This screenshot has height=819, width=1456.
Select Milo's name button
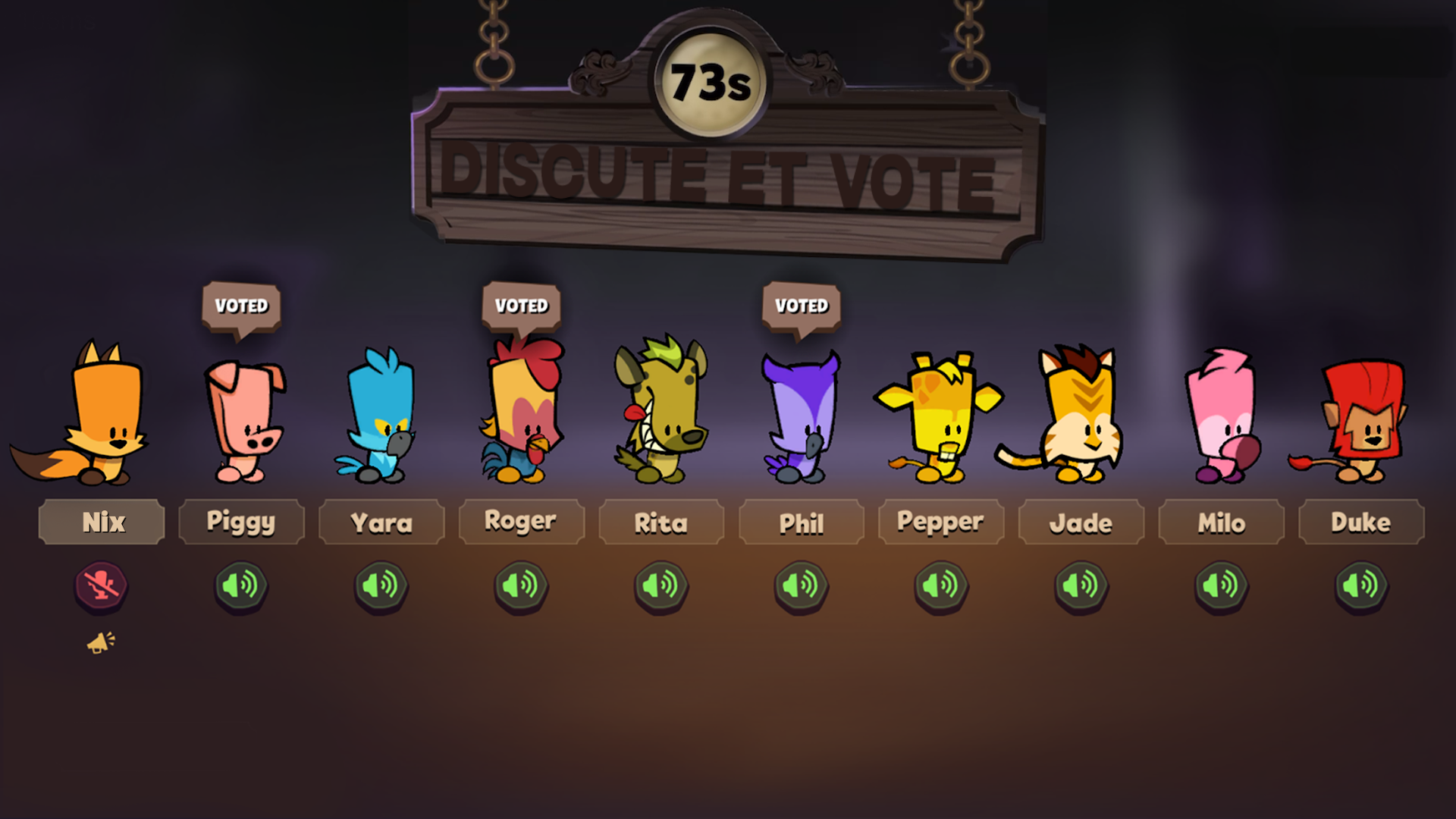pos(1221,522)
